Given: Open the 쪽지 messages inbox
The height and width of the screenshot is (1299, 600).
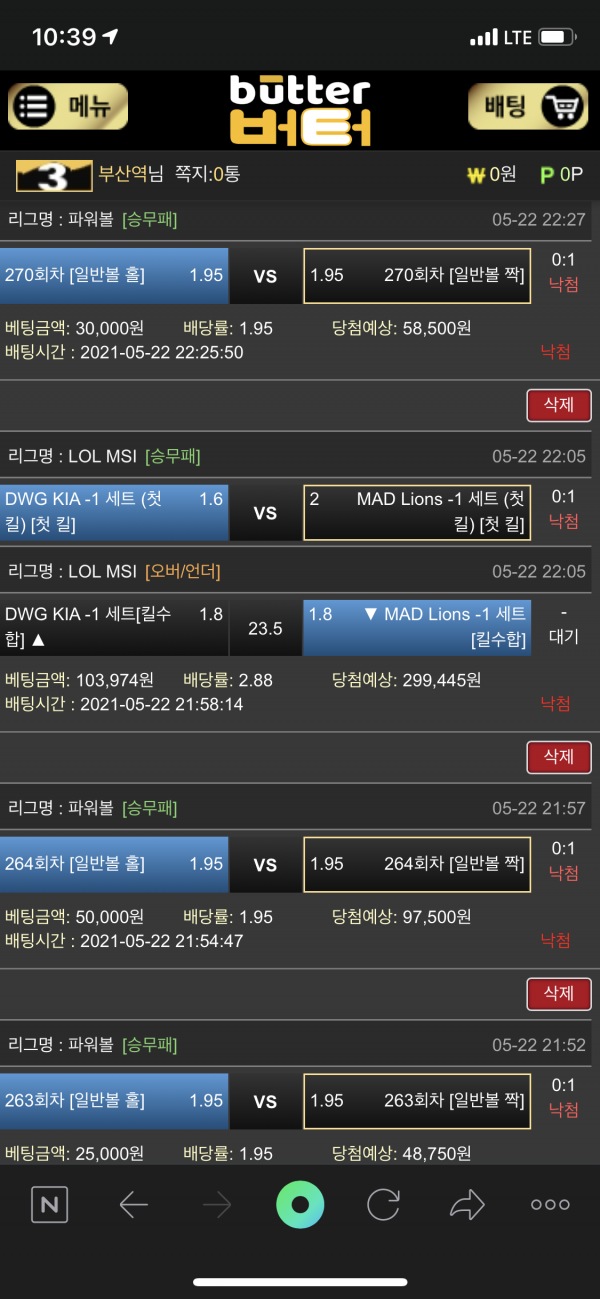Looking at the screenshot, I should click(x=207, y=174).
